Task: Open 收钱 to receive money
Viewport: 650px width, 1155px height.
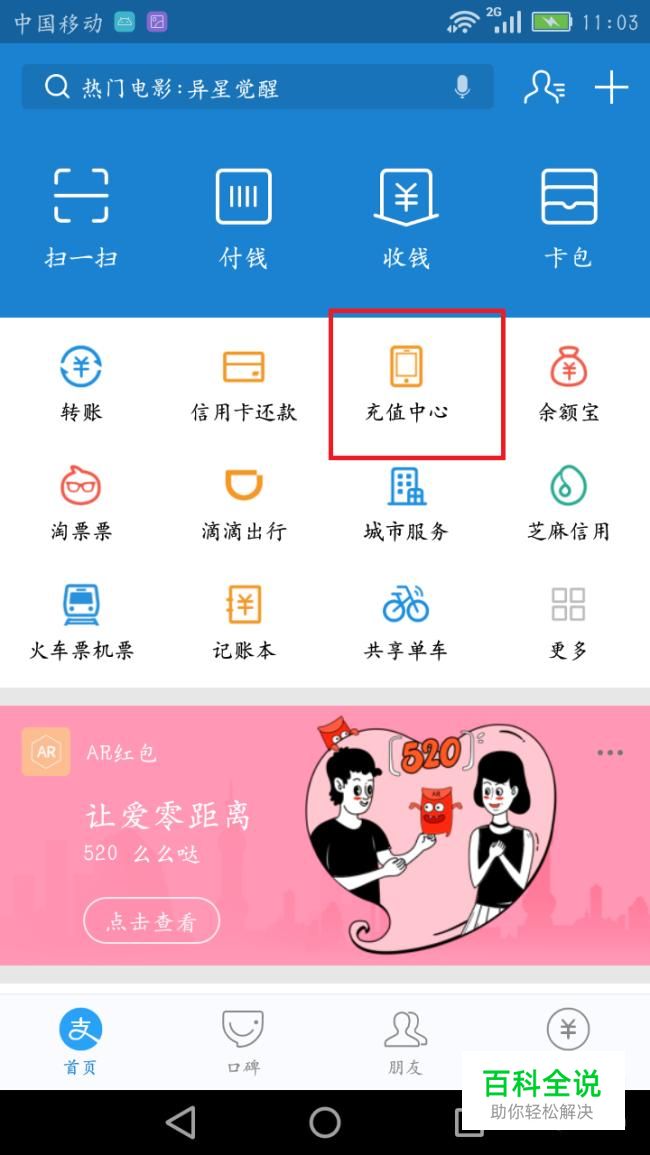Action: pos(406,216)
